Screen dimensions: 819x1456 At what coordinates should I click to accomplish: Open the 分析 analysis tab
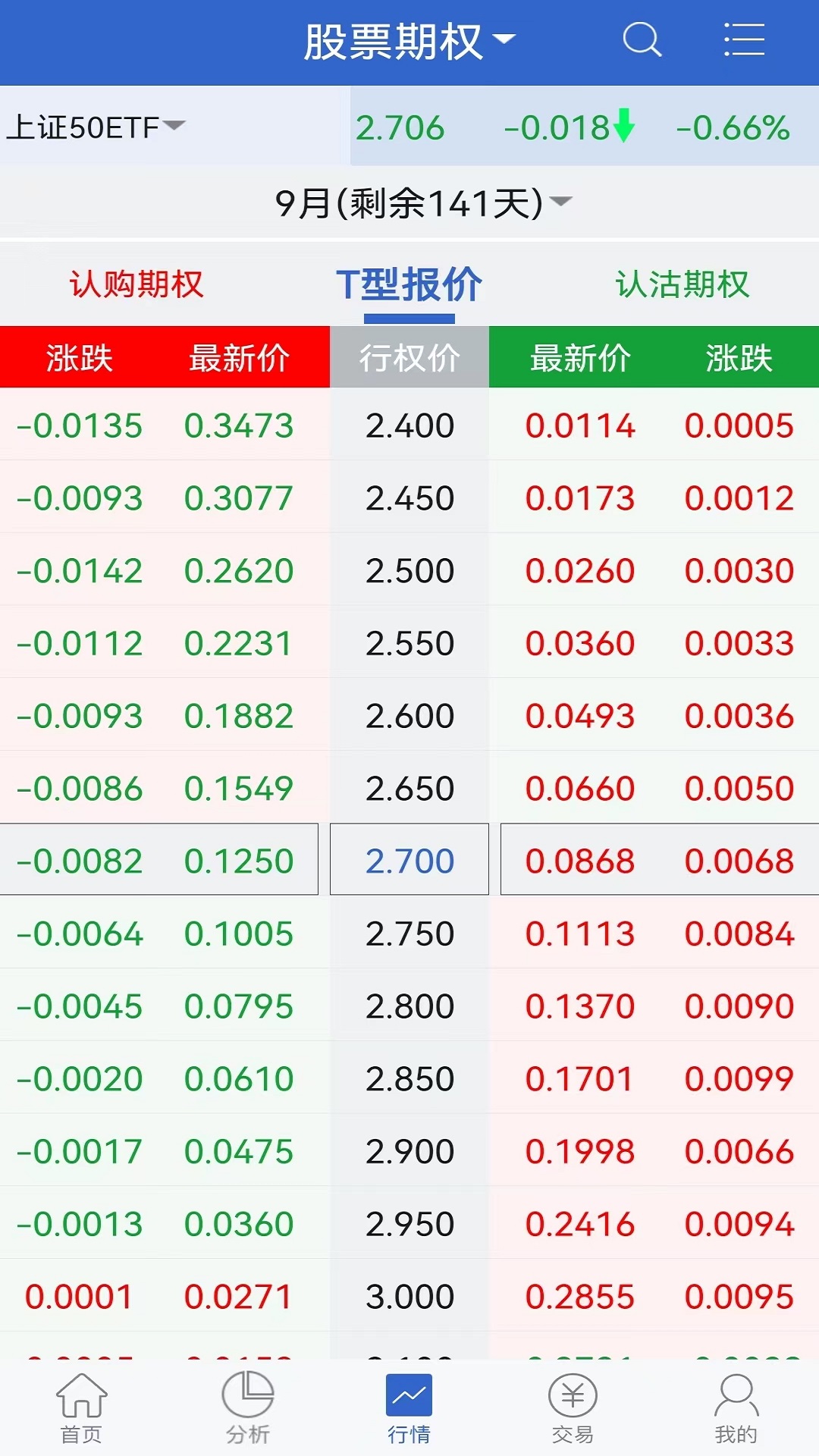(247, 1408)
